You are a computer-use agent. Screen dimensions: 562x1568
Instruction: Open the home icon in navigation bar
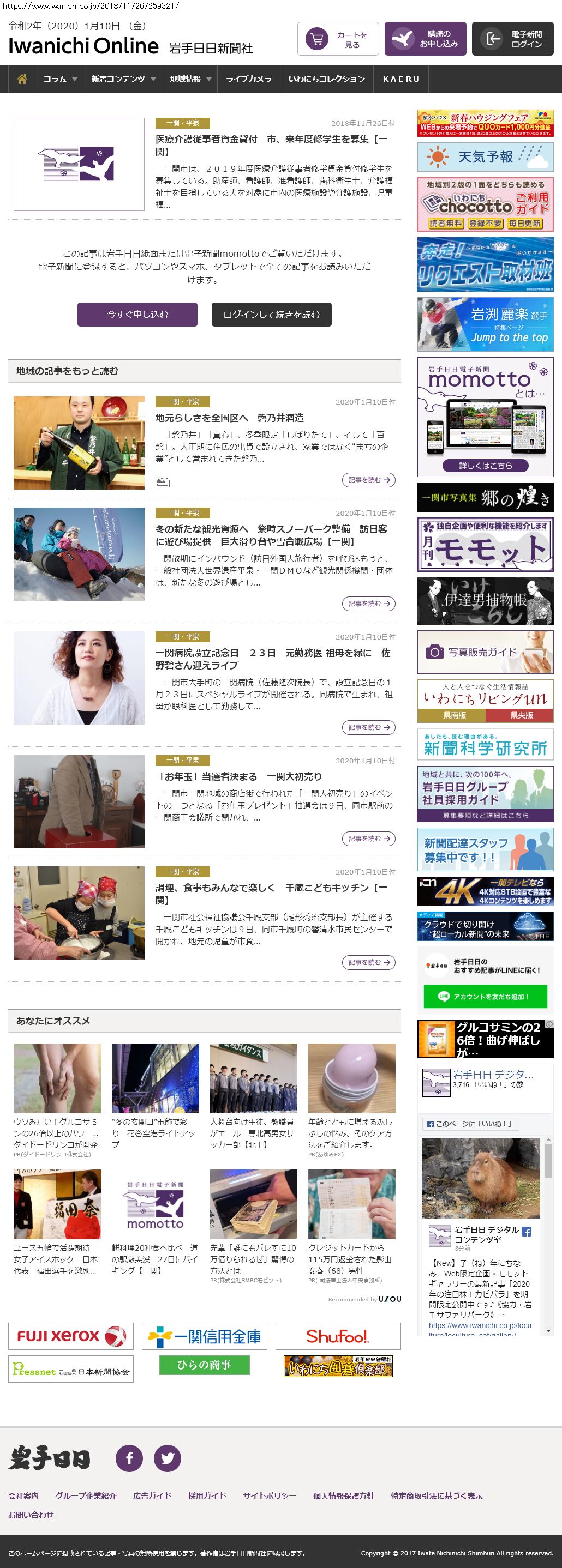tap(22, 79)
